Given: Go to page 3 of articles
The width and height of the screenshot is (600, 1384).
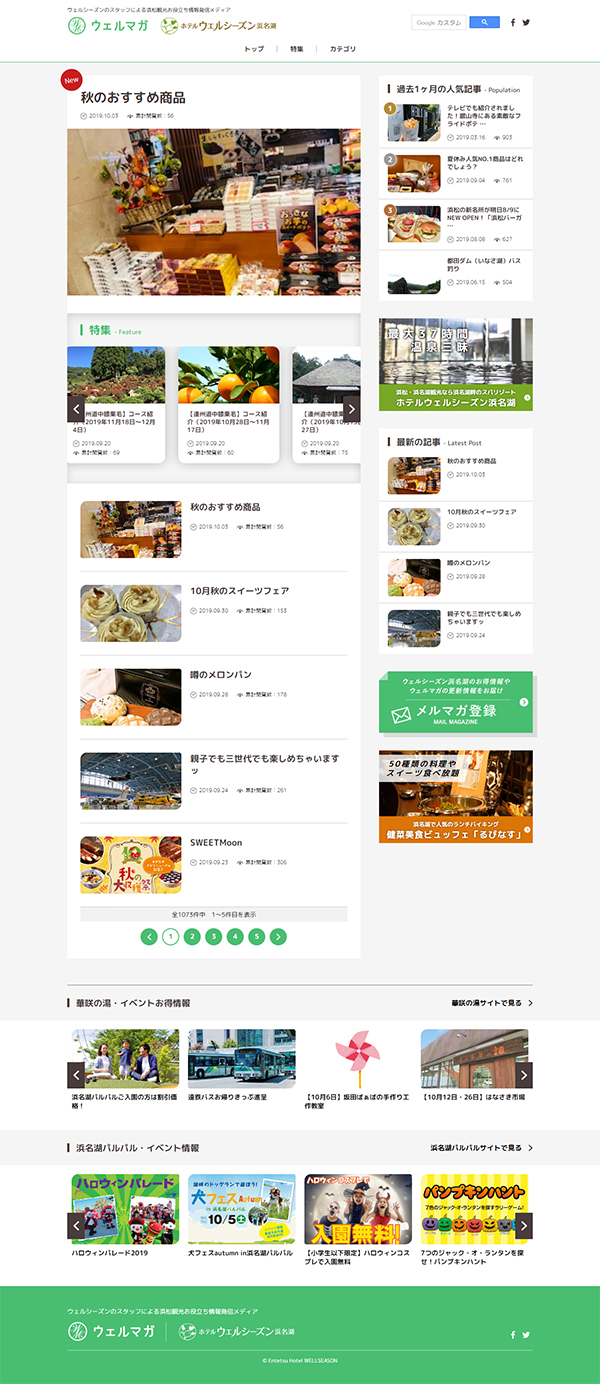Looking at the screenshot, I should point(213,937).
